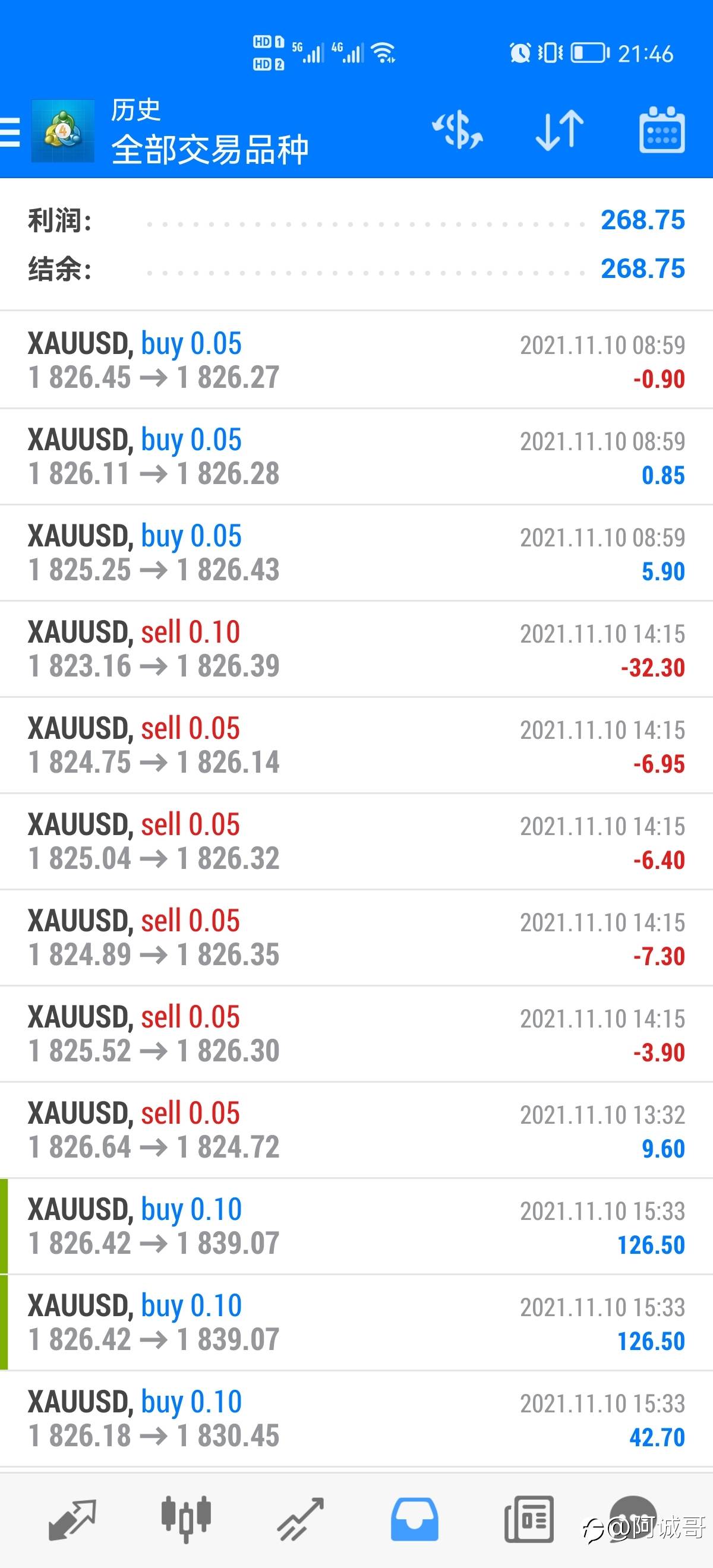Open the buy 0.10 trade with 42.70 profit

[356, 1418]
